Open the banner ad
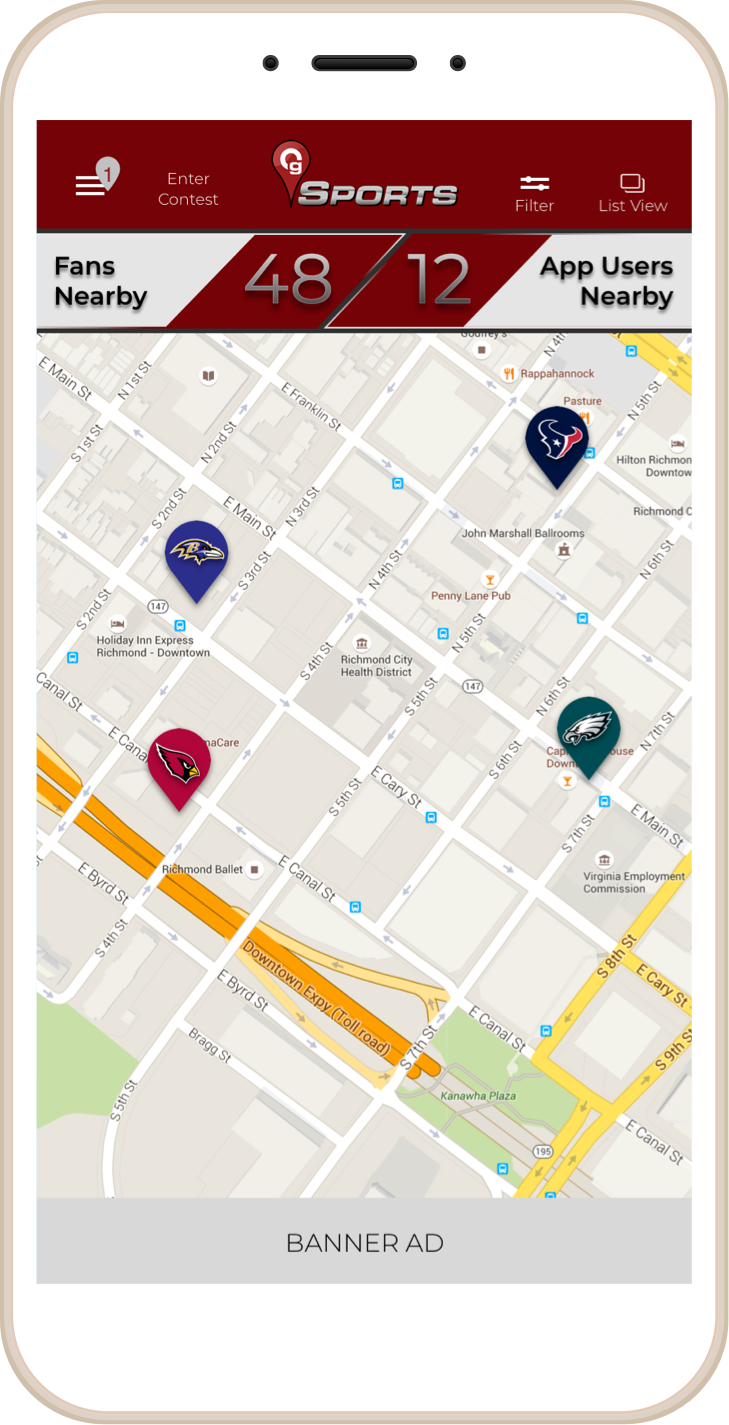Screen dimensions: 729x1425 [x=364, y=1242]
